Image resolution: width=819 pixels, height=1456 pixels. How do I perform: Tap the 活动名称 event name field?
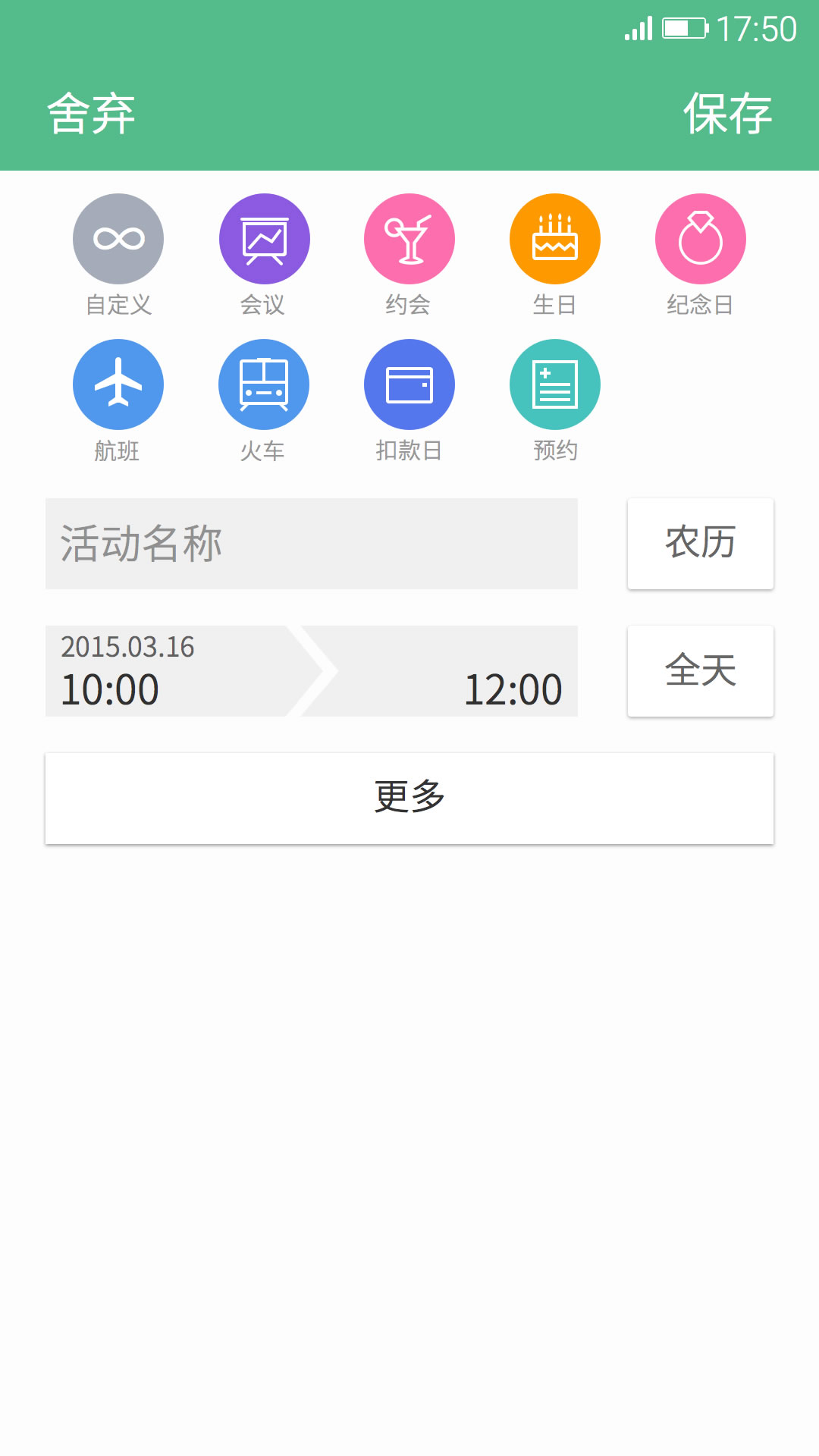311,544
